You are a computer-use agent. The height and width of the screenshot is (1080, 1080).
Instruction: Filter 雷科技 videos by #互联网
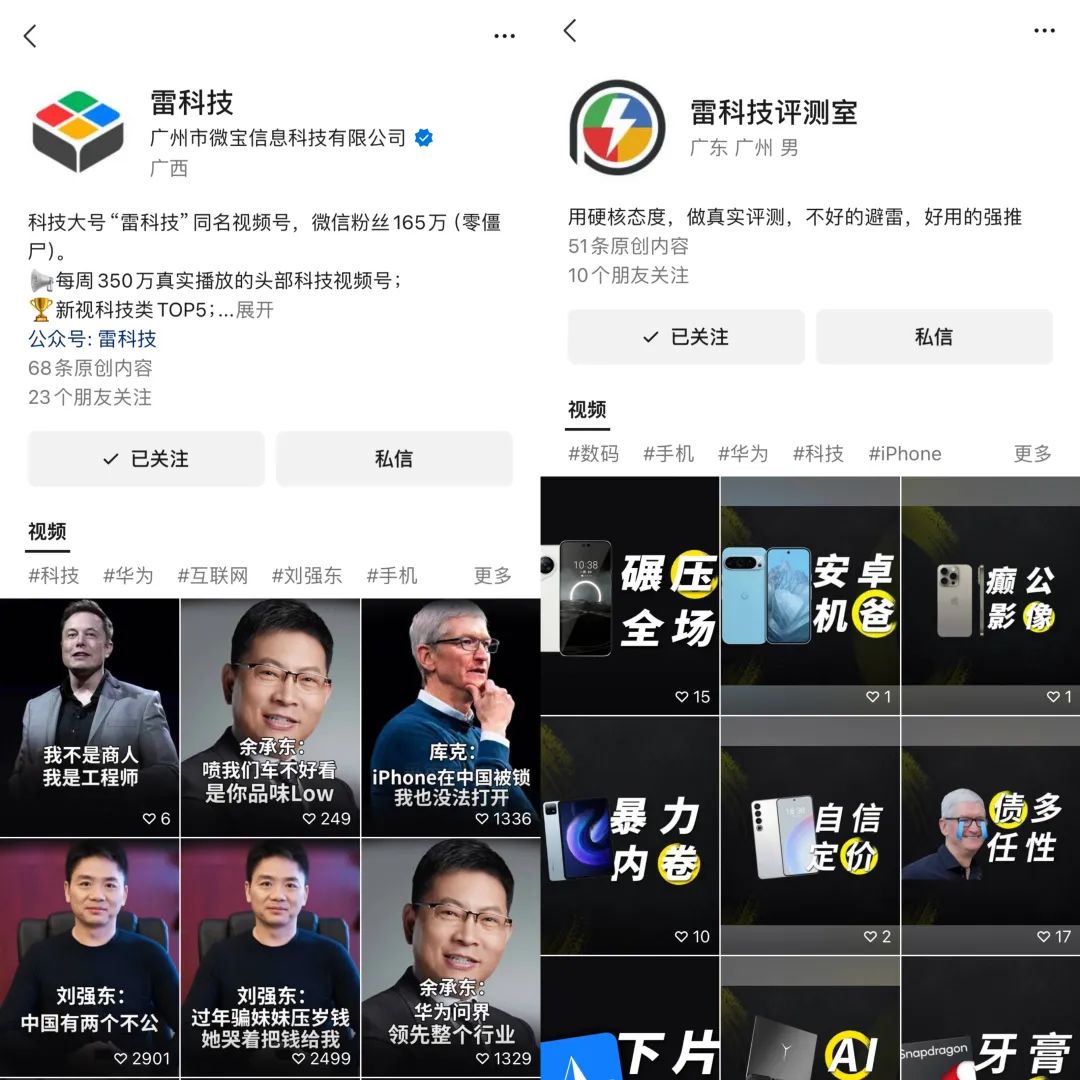point(213,576)
